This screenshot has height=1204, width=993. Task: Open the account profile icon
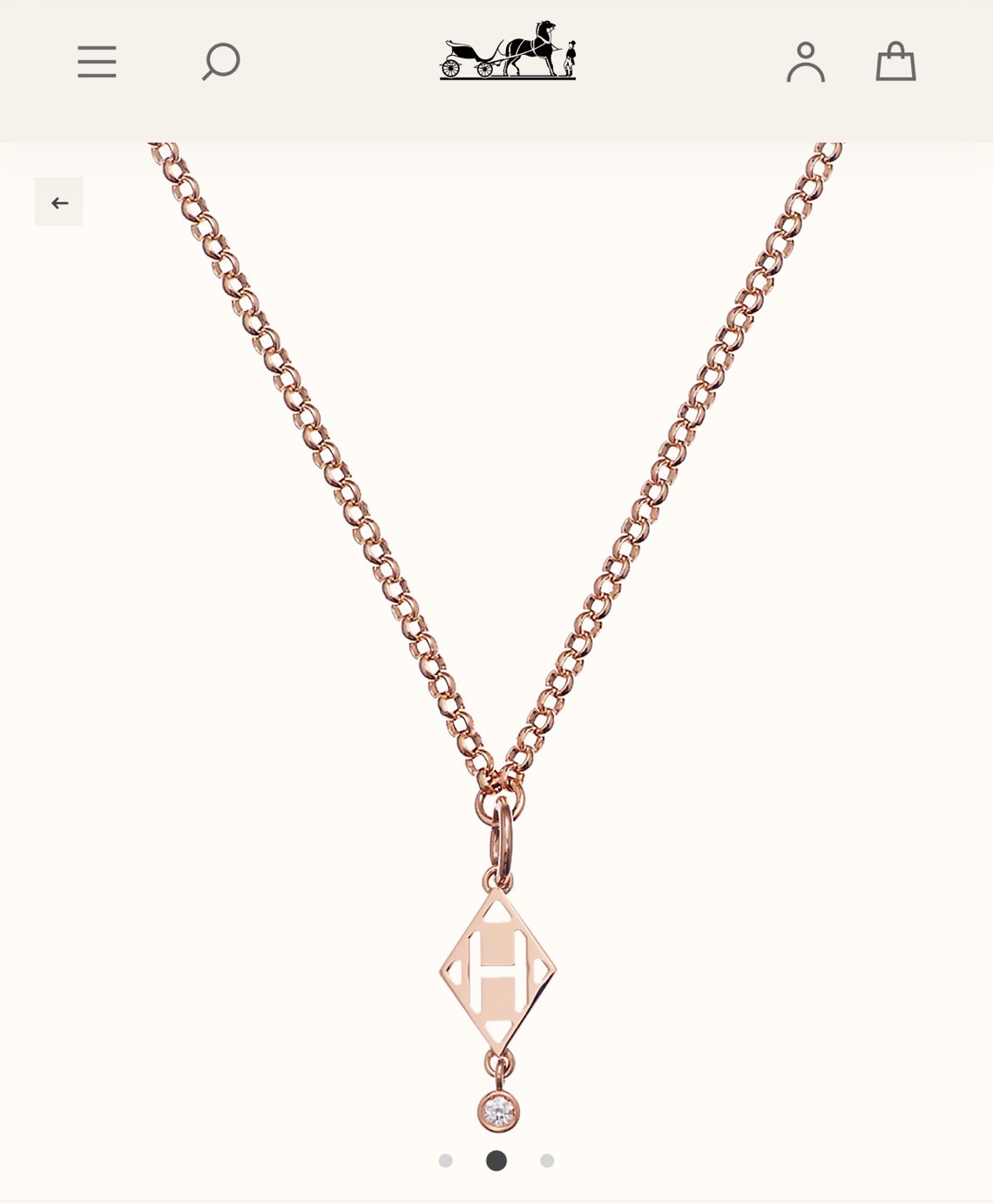(x=806, y=62)
